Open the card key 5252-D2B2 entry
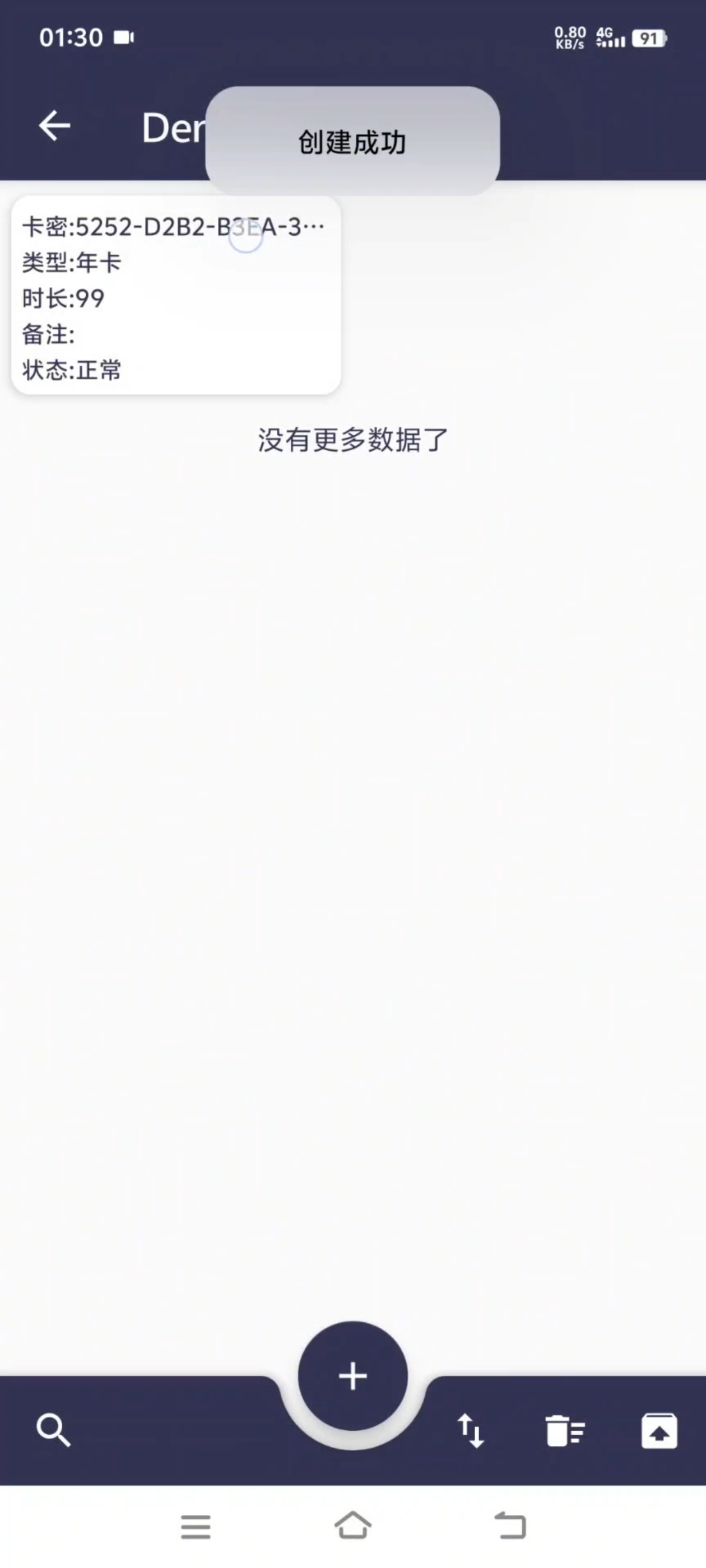This screenshot has width=706, height=1568. click(175, 295)
